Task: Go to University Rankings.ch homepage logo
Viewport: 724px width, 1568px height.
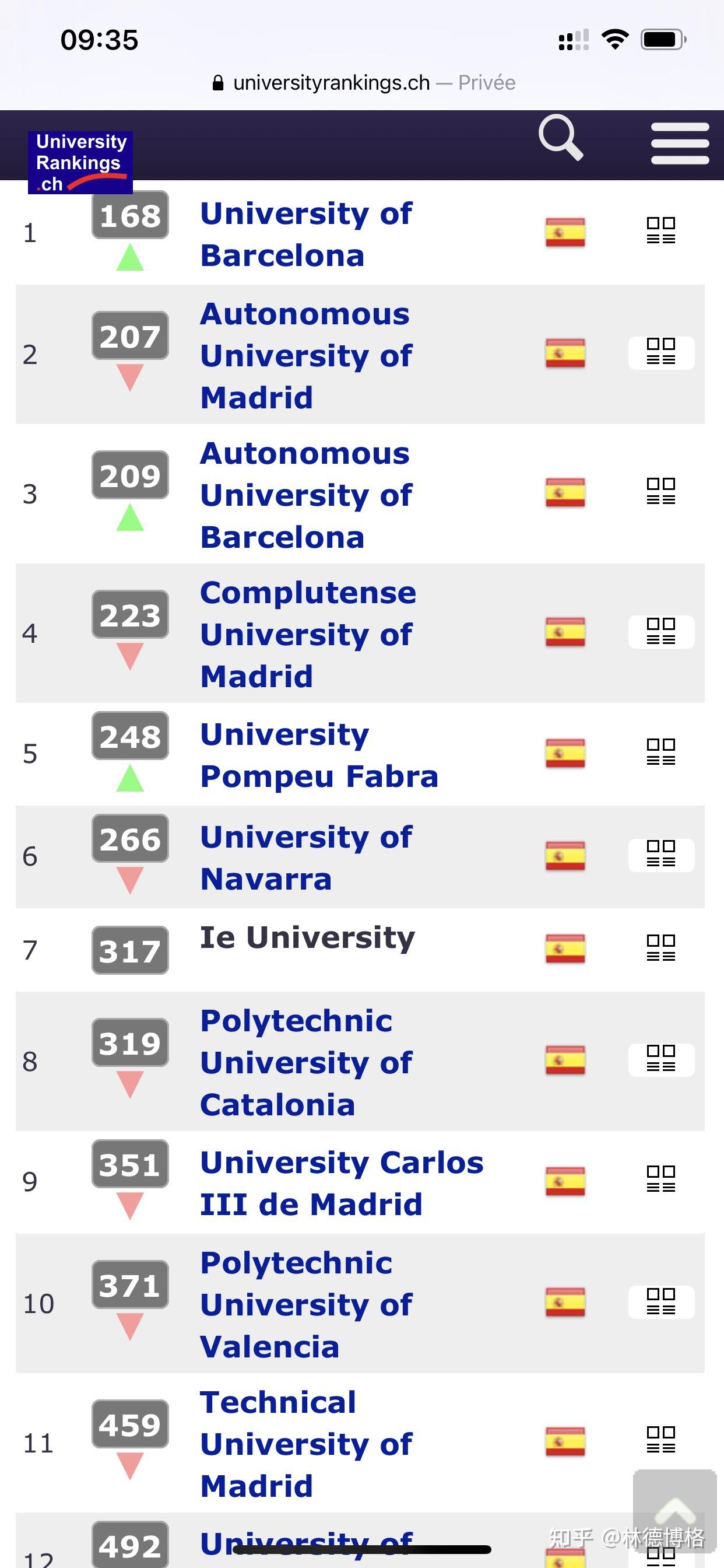Action: [x=80, y=162]
